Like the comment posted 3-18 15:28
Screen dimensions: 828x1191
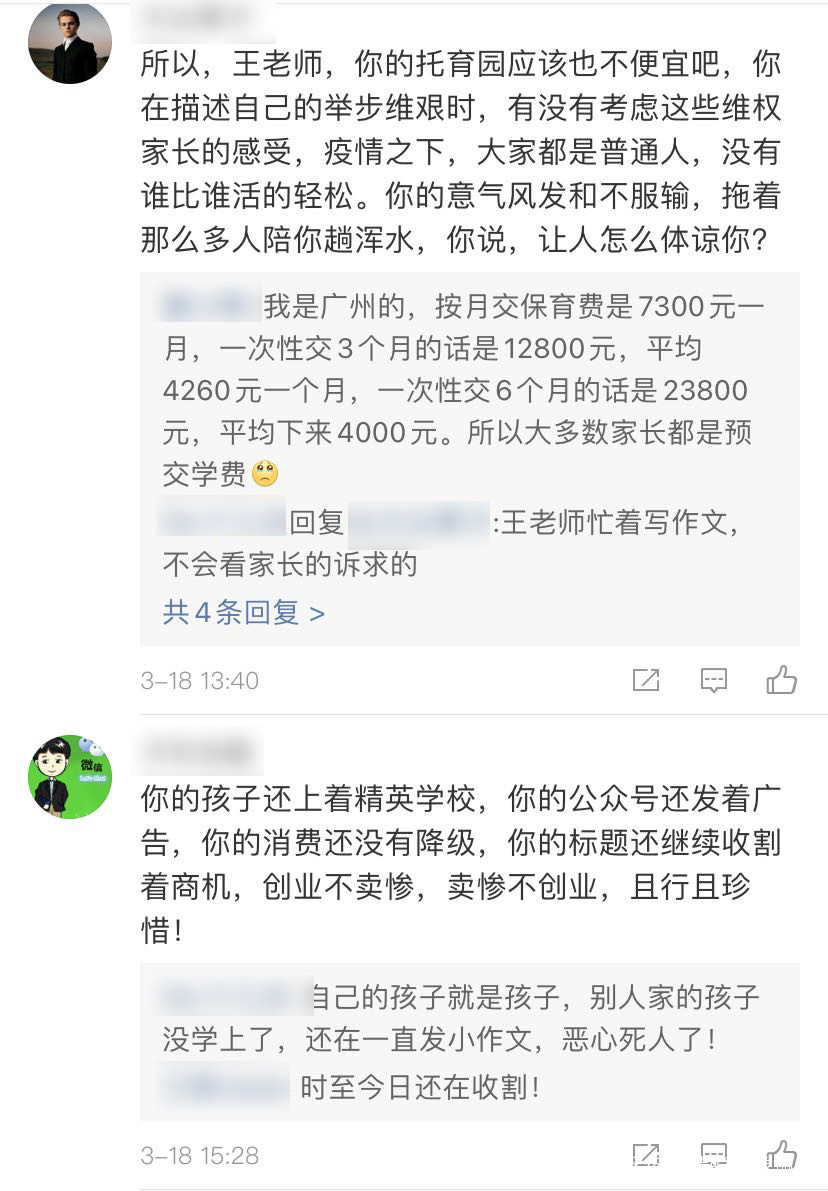782,1155
